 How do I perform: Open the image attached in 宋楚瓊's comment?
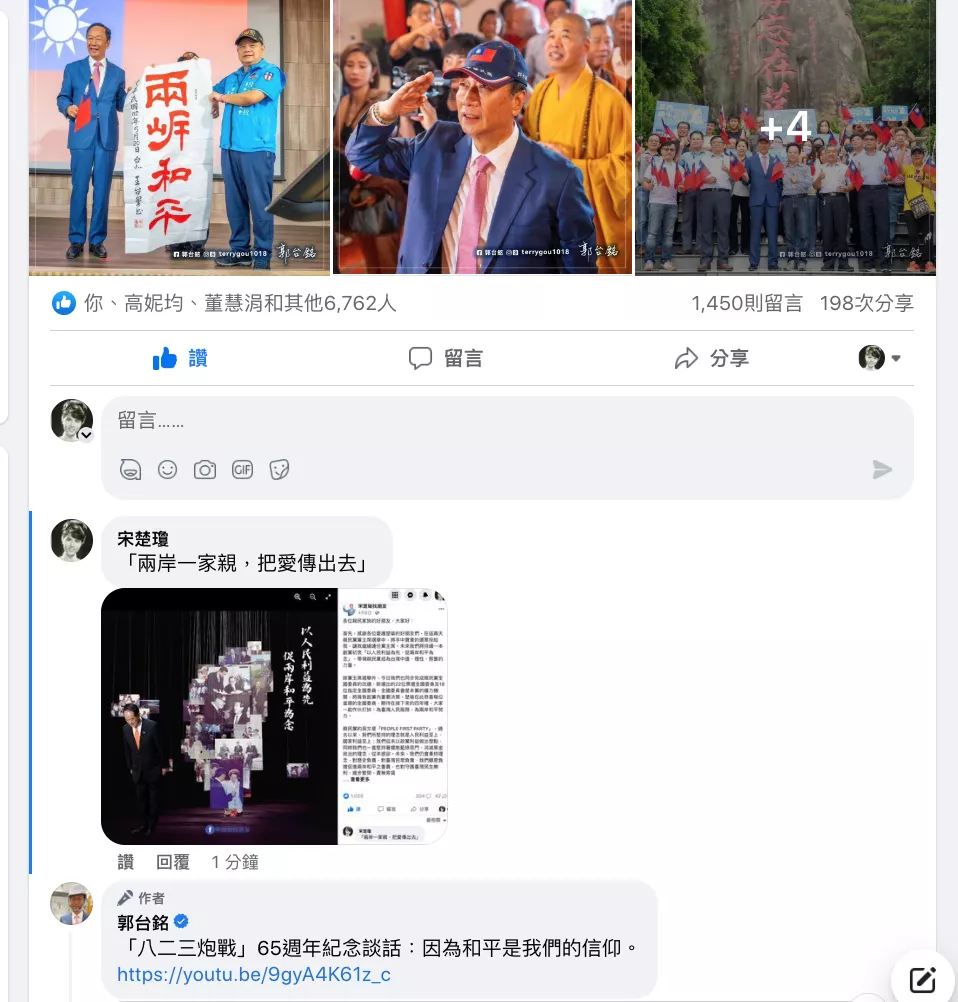pos(274,716)
